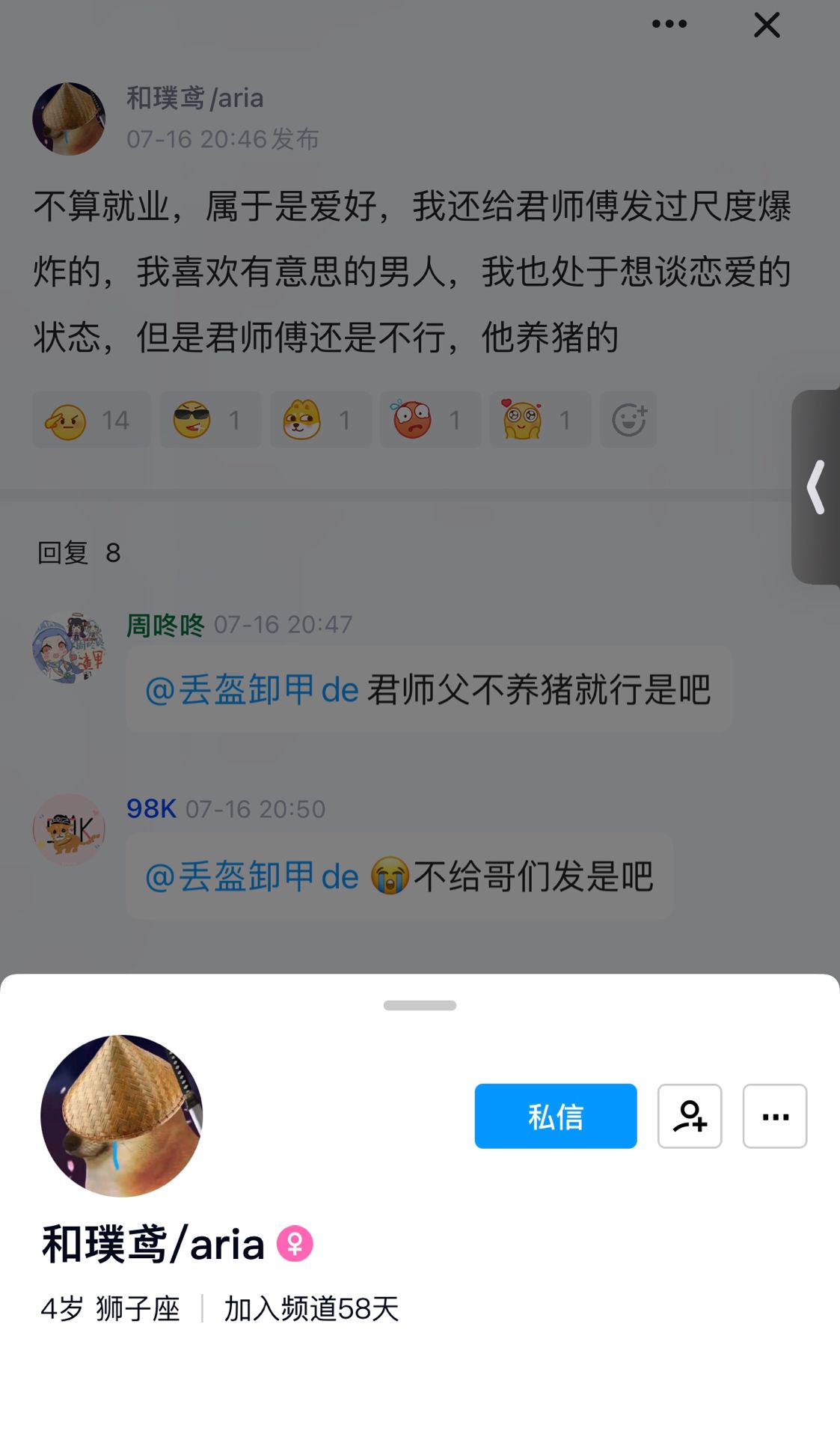Open the post's top overflow menu
Viewport: 840px width, 1437px height.
[669, 25]
